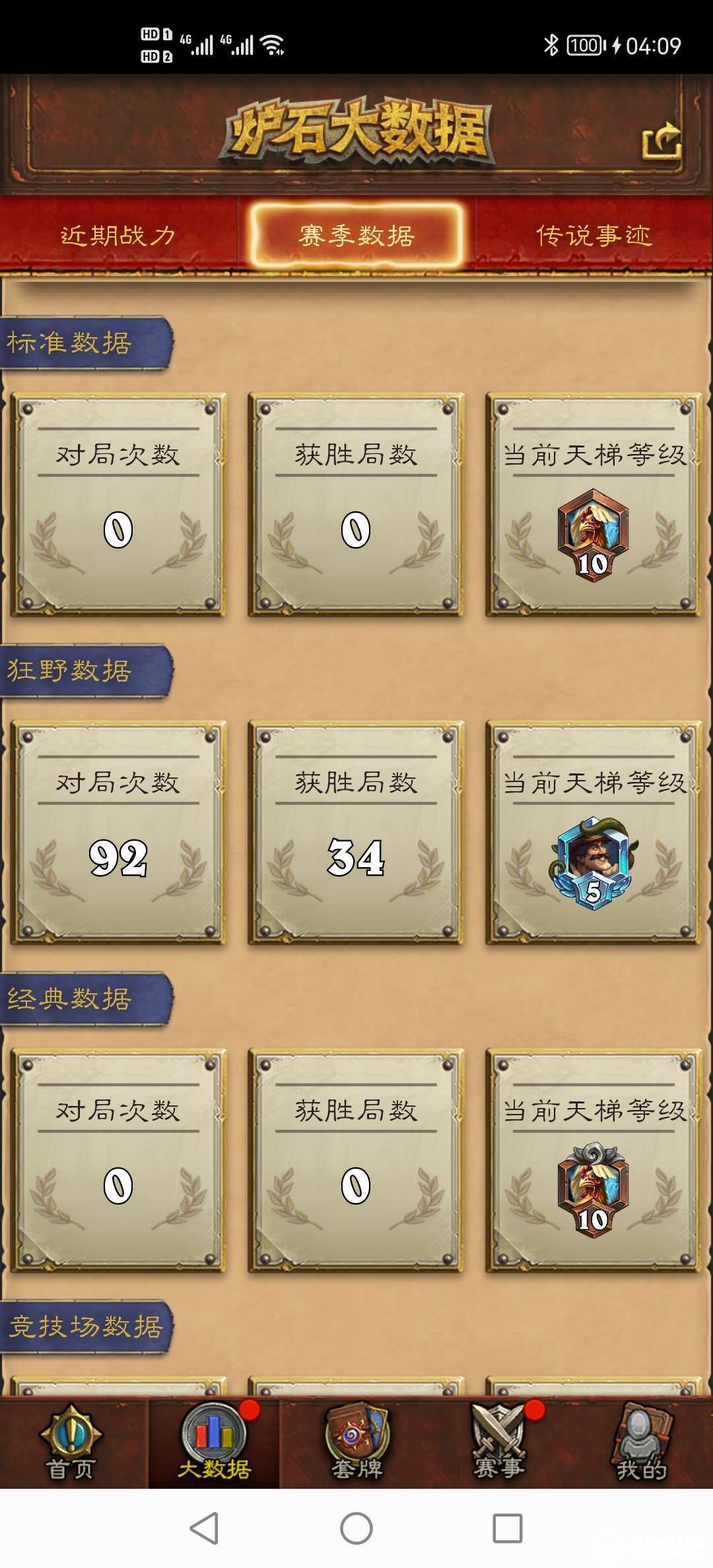Go to 首页 in the bottom navigation
The image size is (713, 1568).
point(71,1443)
